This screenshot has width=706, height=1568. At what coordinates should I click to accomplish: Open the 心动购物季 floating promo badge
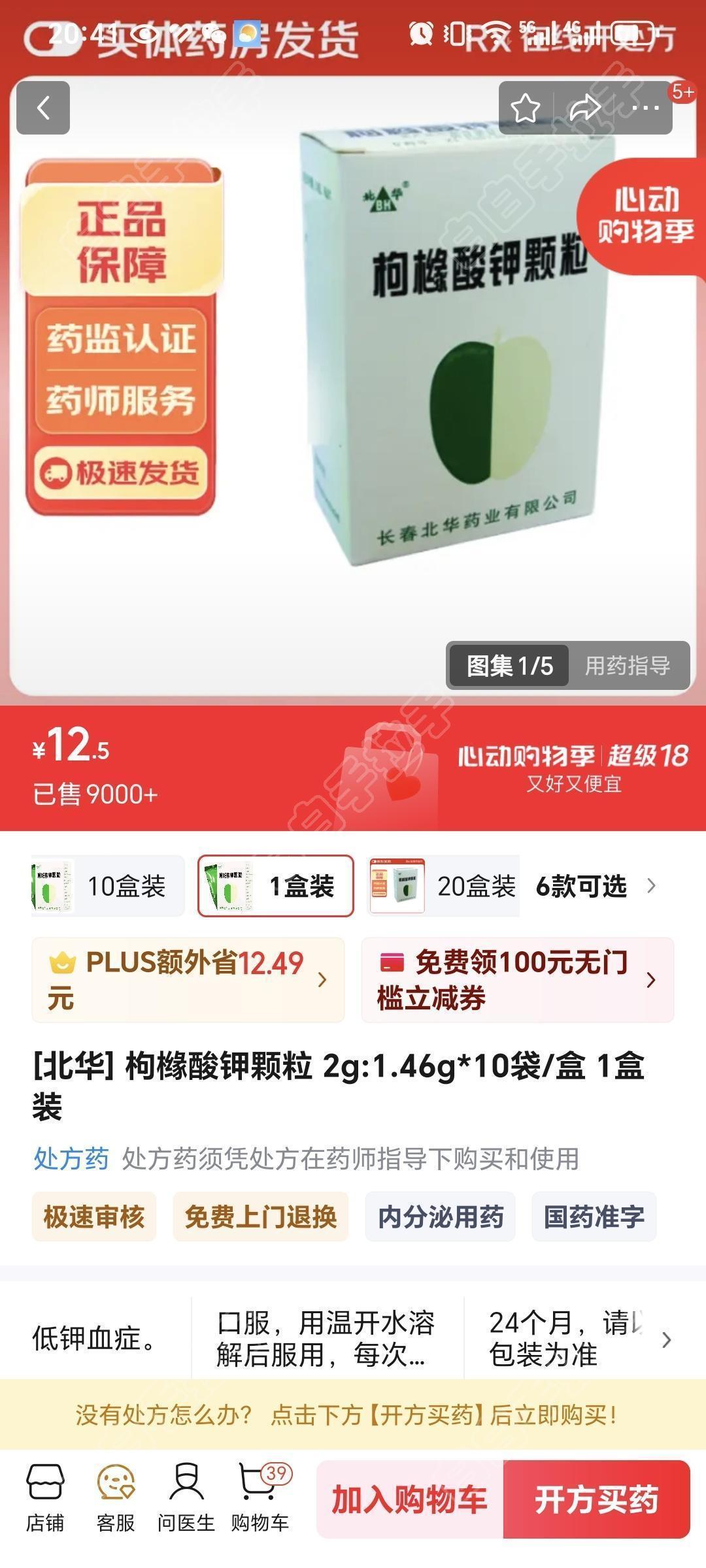644,216
